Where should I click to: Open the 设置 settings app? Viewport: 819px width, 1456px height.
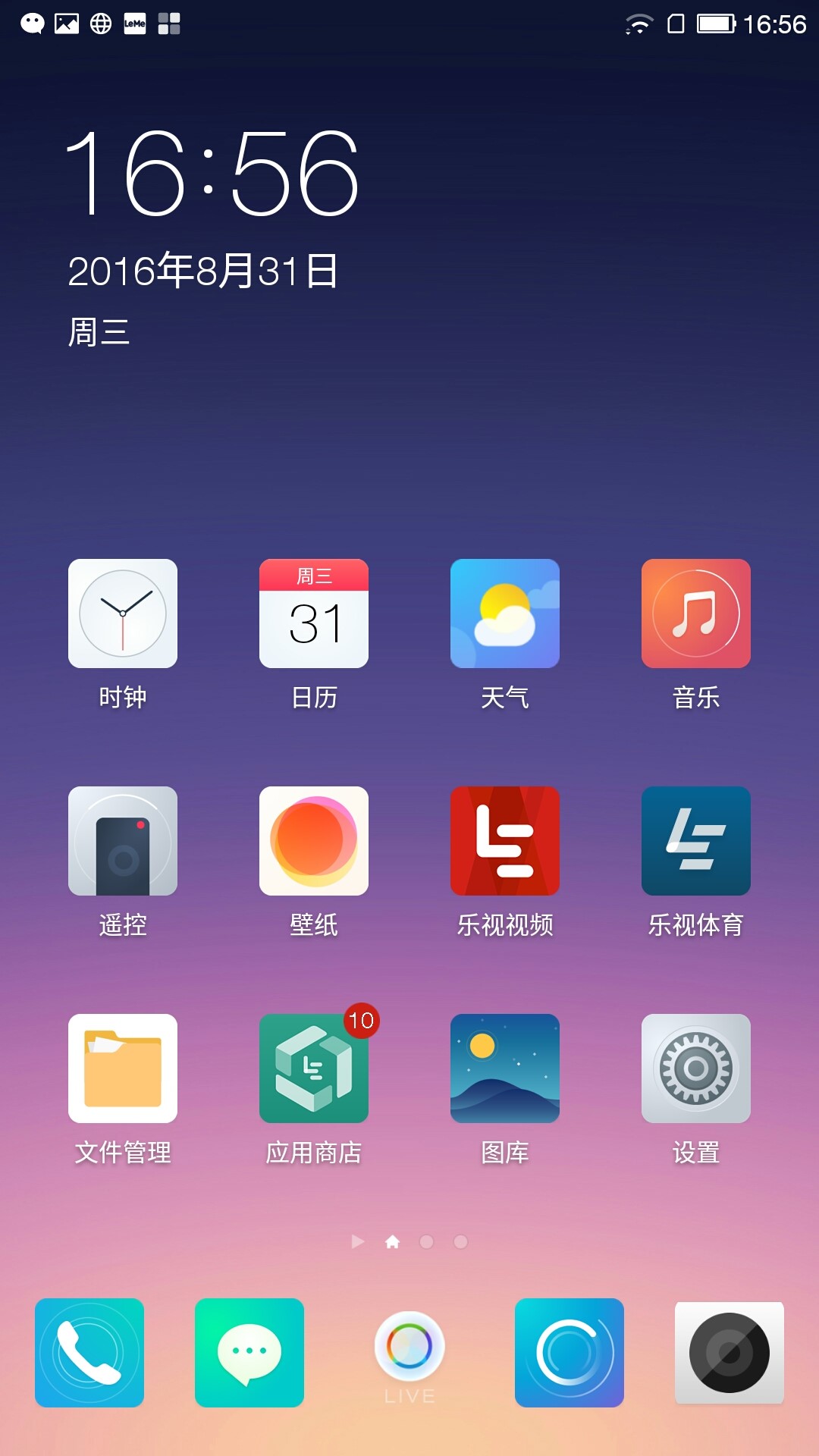coord(695,1068)
